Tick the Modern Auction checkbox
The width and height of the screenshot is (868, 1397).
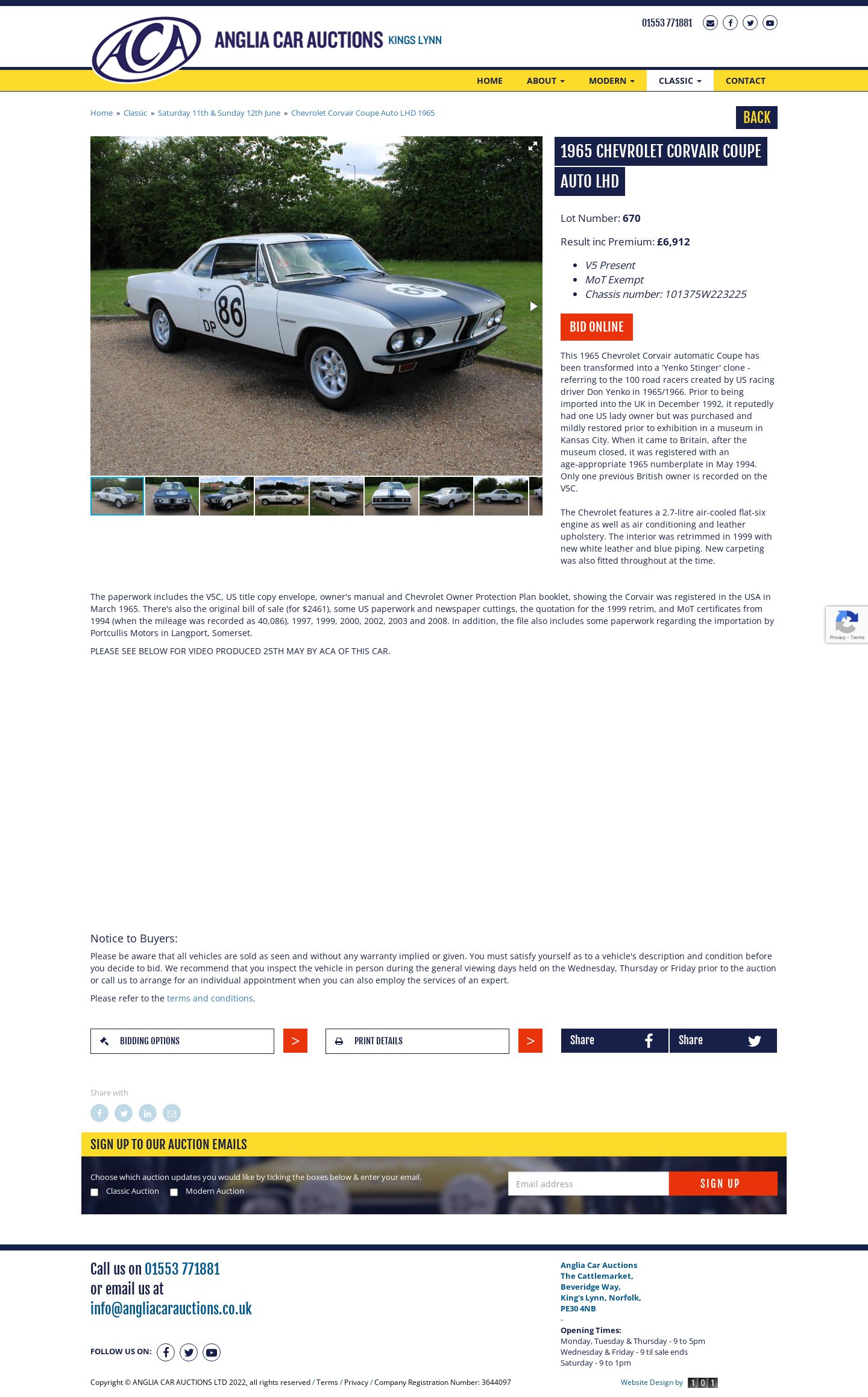[x=174, y=1192]
